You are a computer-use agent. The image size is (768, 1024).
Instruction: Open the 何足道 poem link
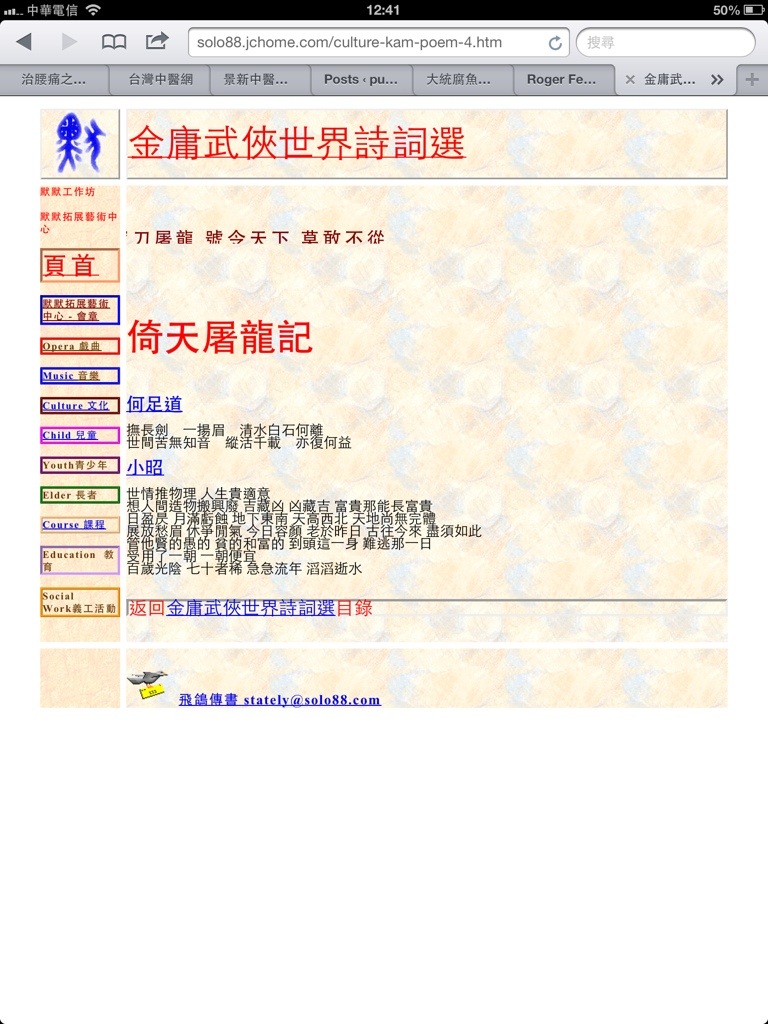[x=154, y=404]
